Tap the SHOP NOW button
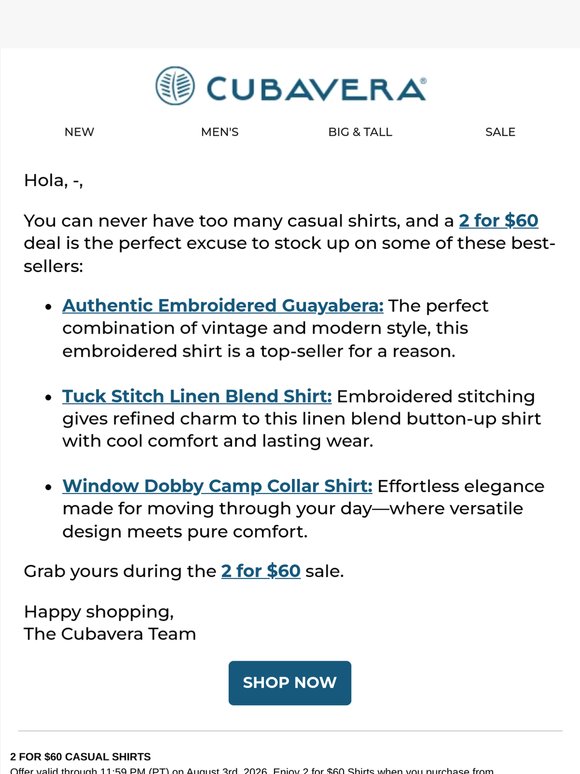Image resolution: width=580 pixels, height=774 pixels. pyautogui.click(x=290, y=683)
